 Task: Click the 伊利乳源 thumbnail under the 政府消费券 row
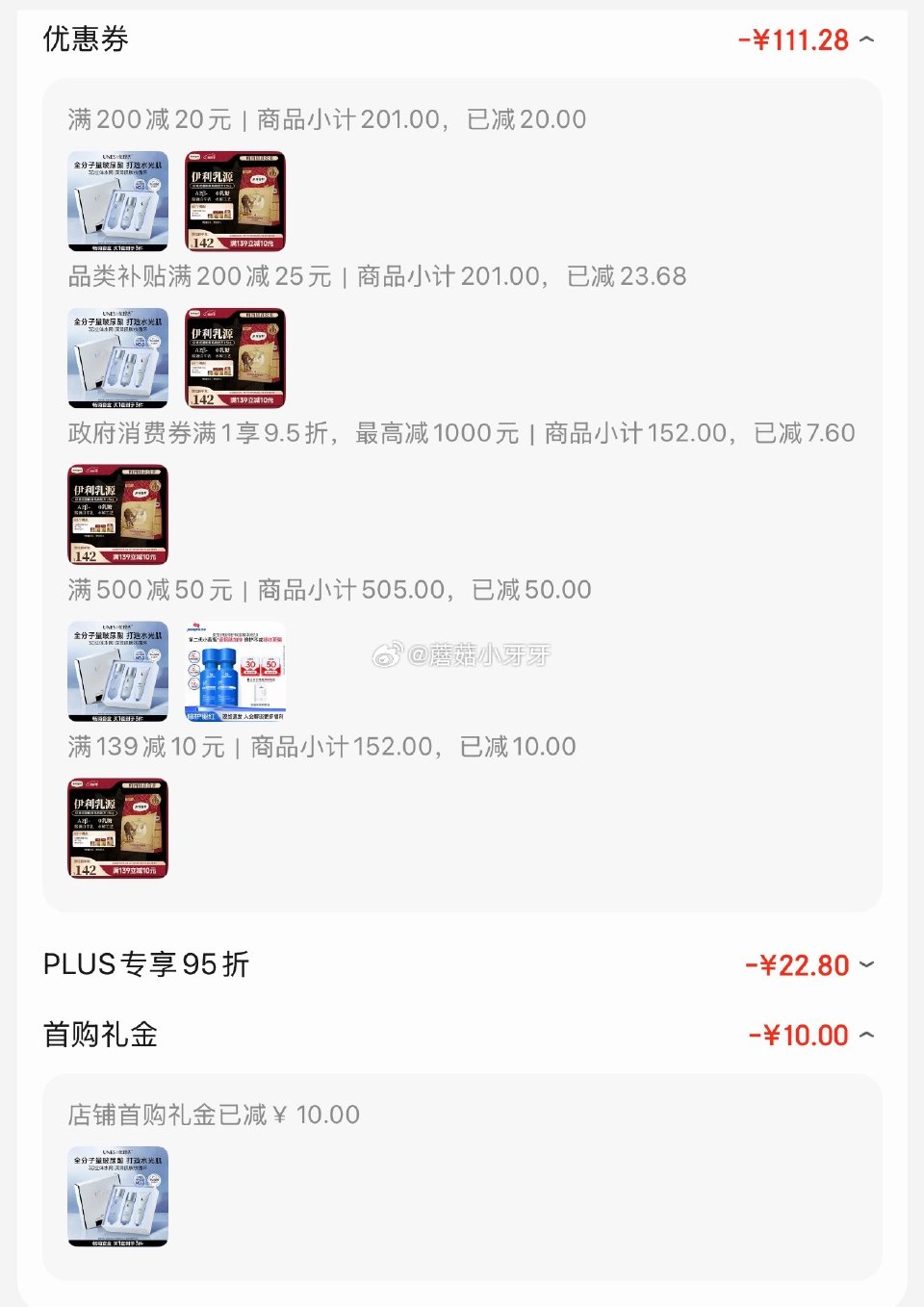tap(116, 514)
